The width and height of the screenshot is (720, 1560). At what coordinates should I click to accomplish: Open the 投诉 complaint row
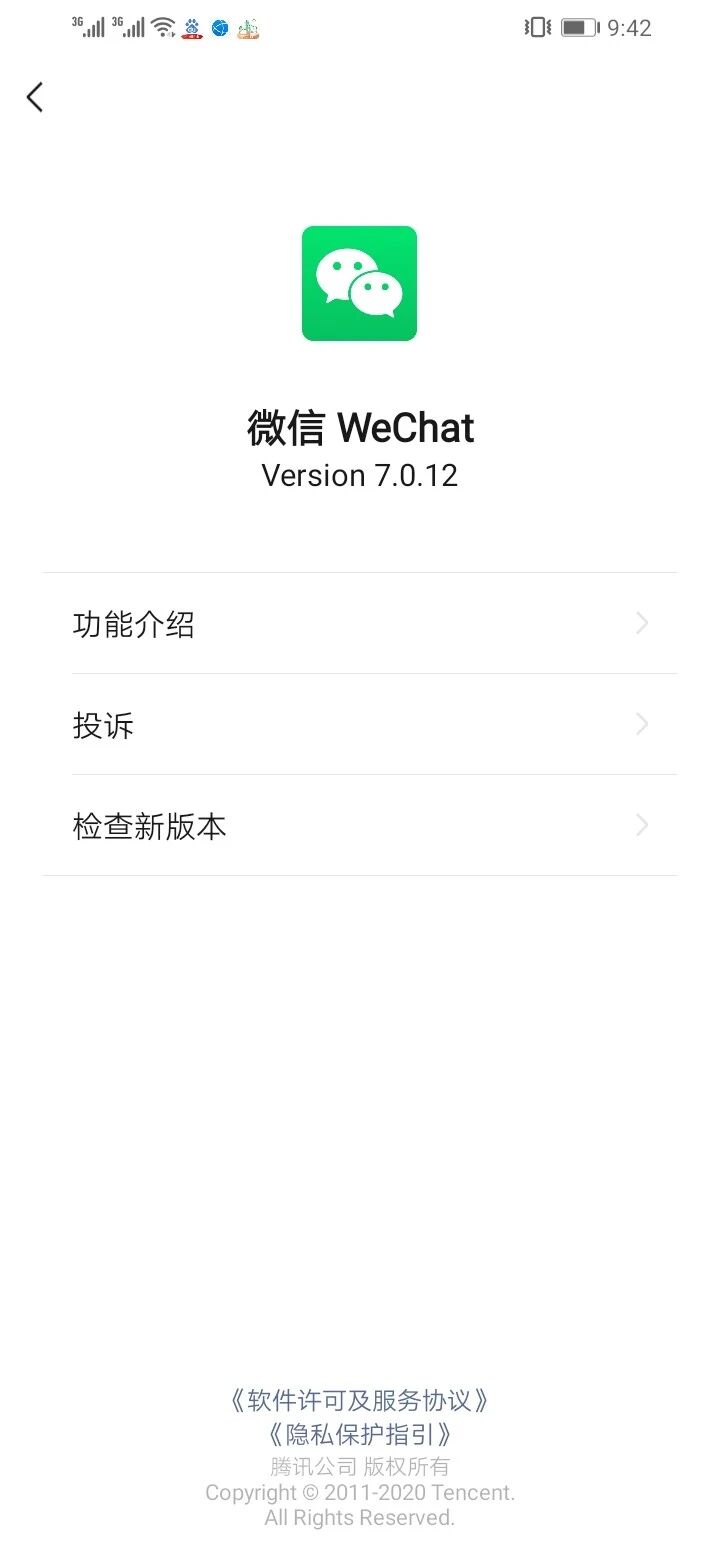(360, 725)
